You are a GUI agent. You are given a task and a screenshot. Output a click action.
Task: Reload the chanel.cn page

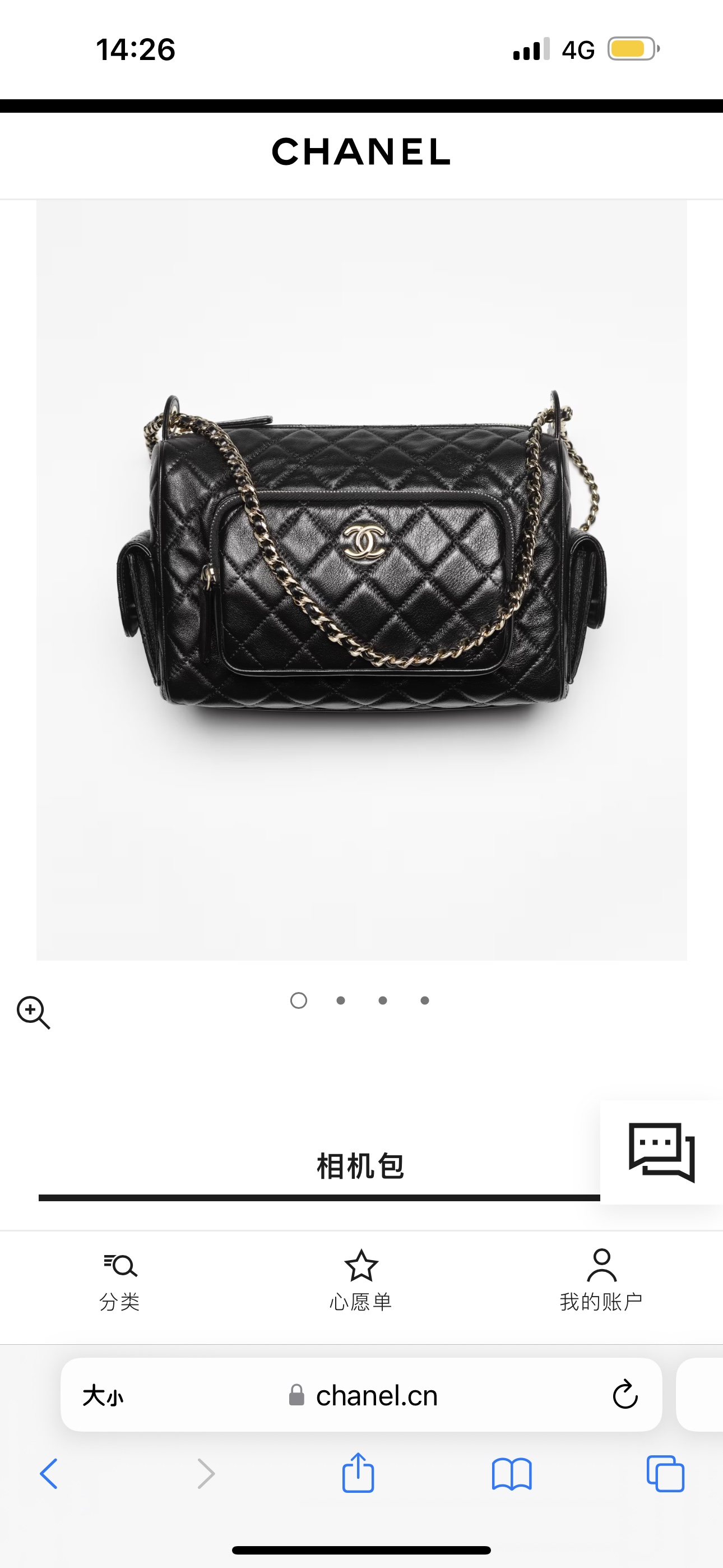coord(625,1395)
